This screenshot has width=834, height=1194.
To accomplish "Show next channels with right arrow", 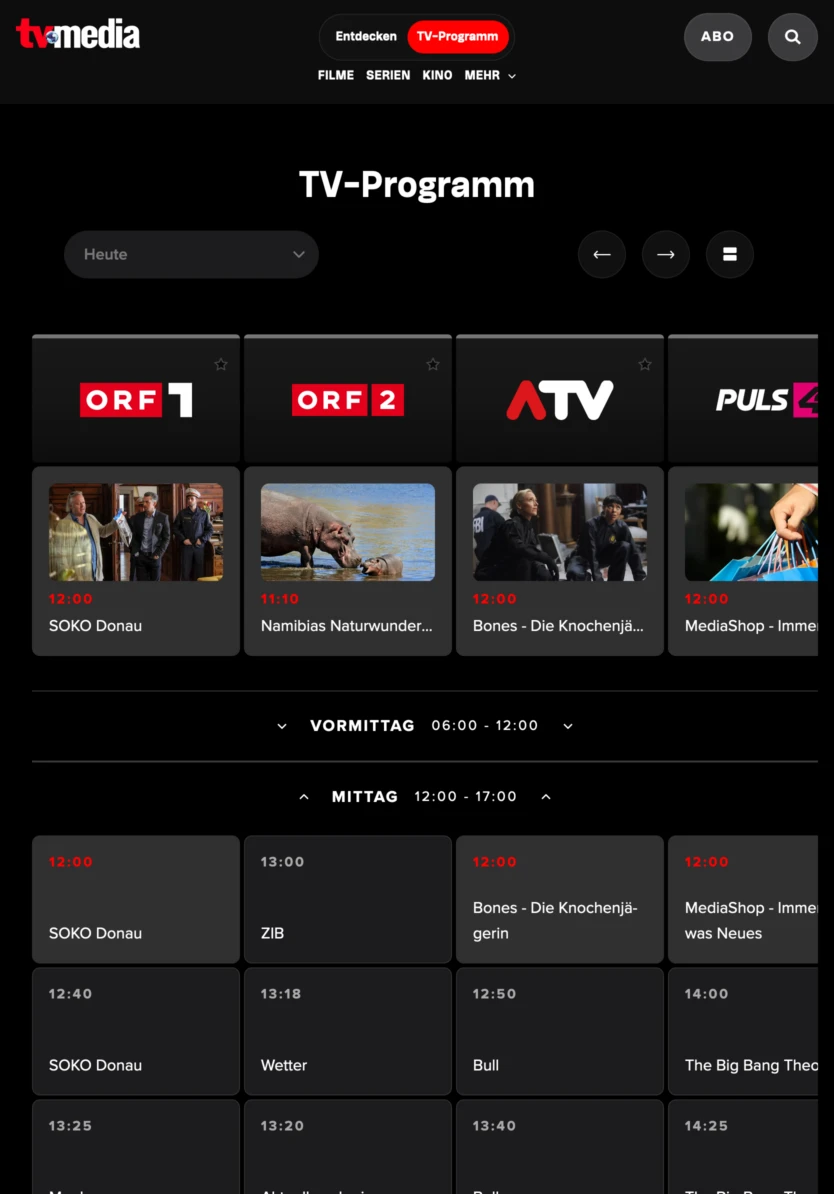I will (x=665, y=255).
